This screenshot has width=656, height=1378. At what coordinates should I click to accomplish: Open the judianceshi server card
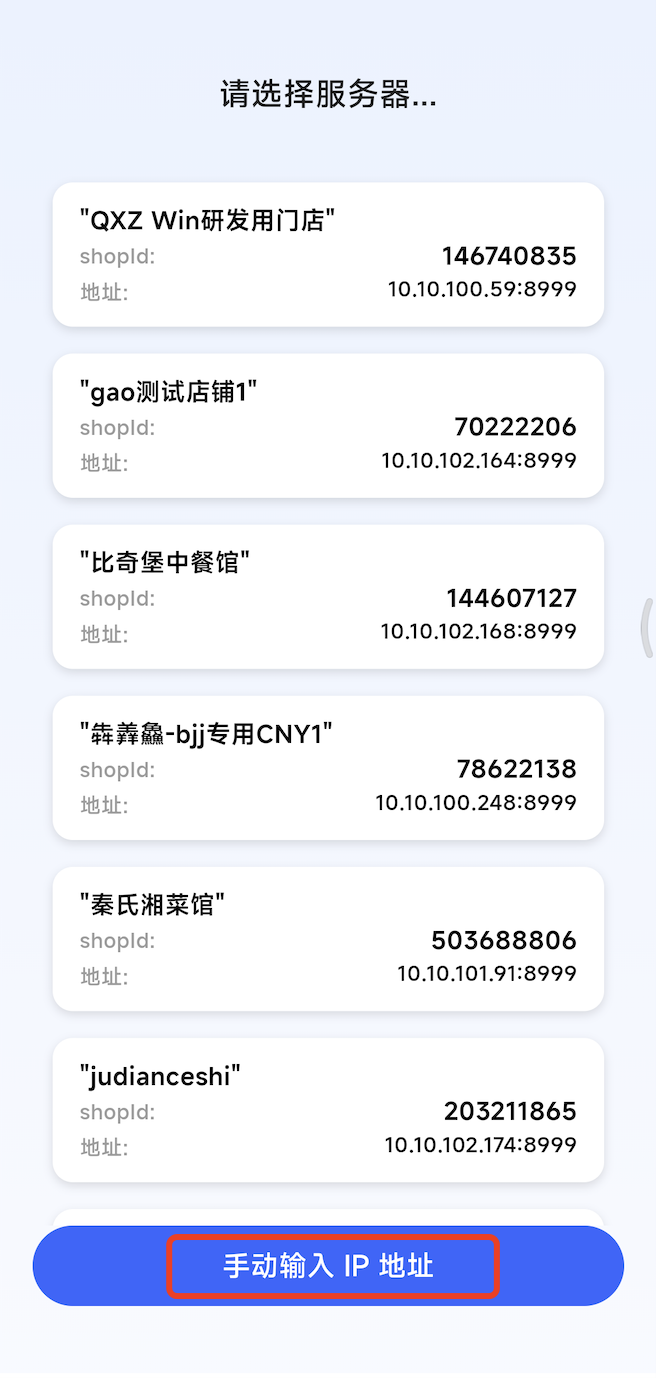tap(328, 1109)
